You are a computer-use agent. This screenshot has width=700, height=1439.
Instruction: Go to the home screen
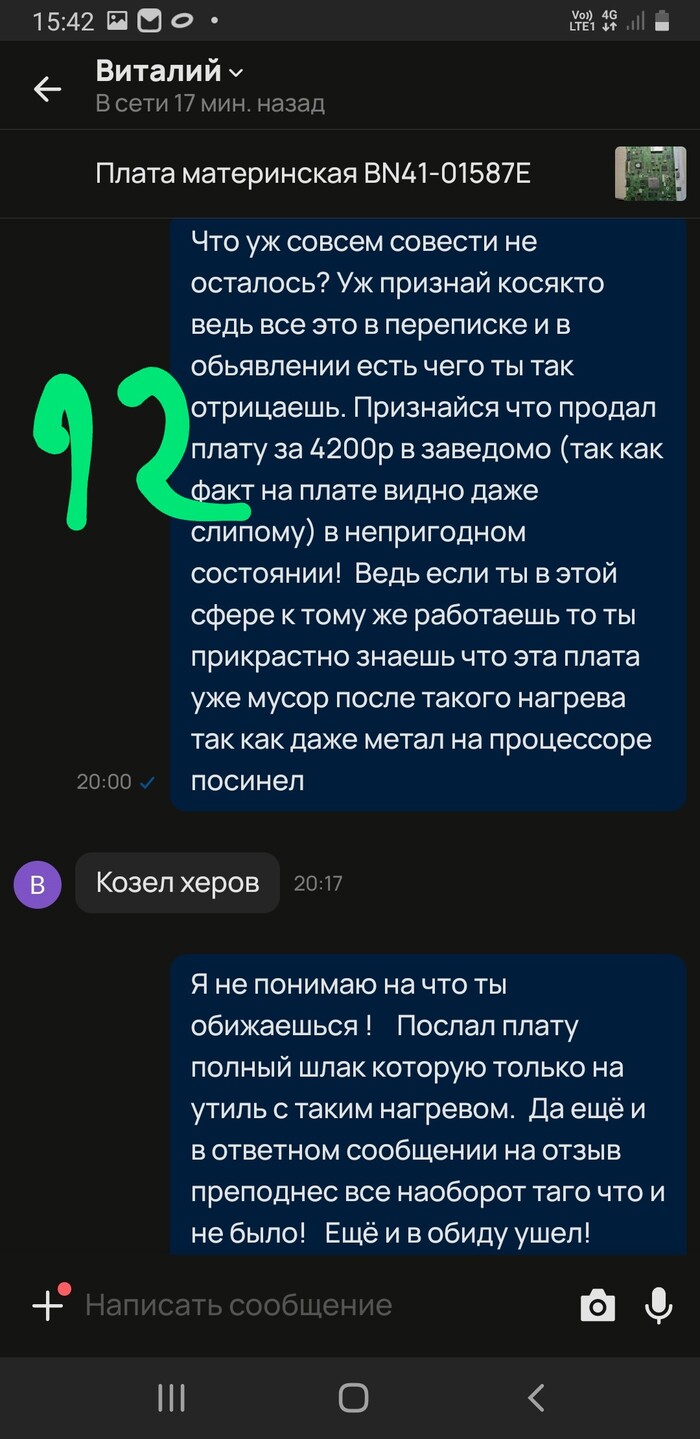pyautogui.click(x=353, y=1398)
